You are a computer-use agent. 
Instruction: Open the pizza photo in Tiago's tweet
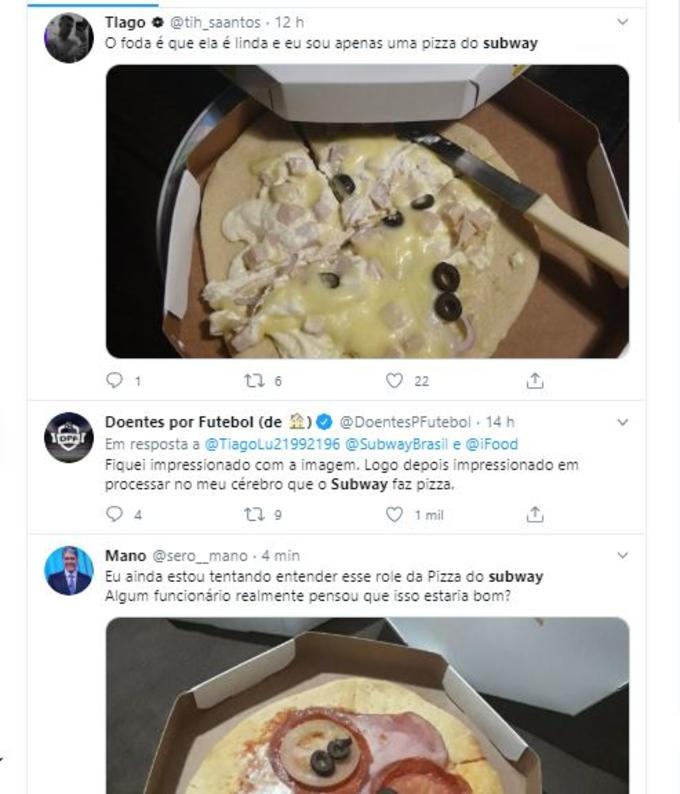[367, 211]
